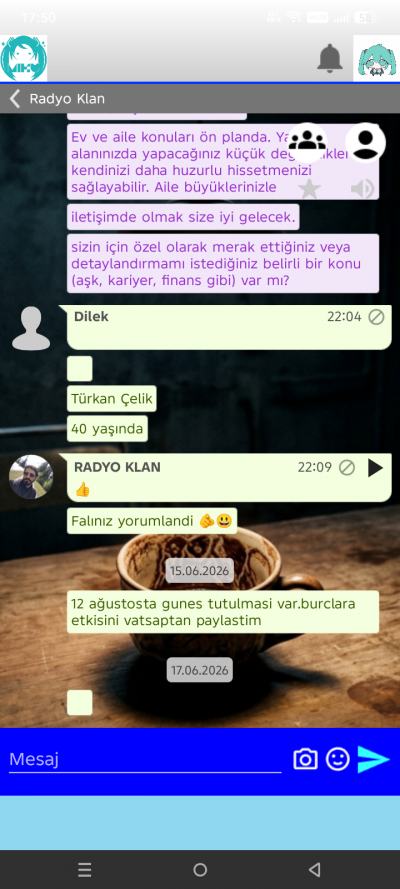This screenshot has width=400, height=889.
Task: Open recent apps from navigation bar
Action: [84, 870]
